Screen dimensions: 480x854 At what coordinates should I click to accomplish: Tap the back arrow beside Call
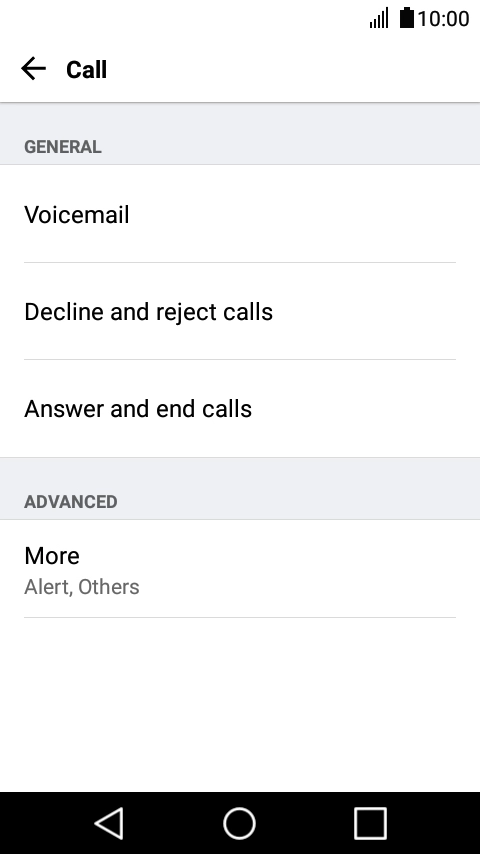pos(33,69)
